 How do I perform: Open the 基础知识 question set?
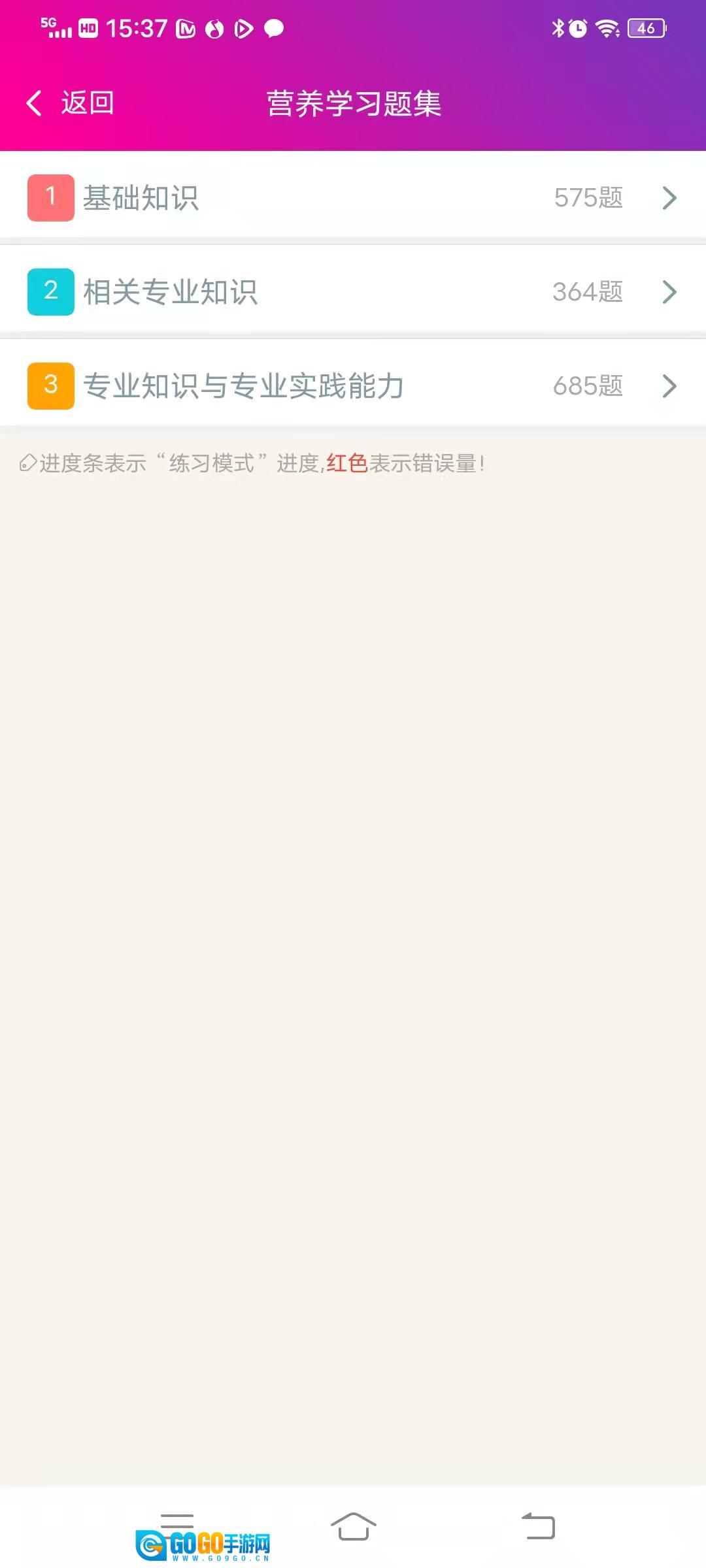(x=353, y=197)
